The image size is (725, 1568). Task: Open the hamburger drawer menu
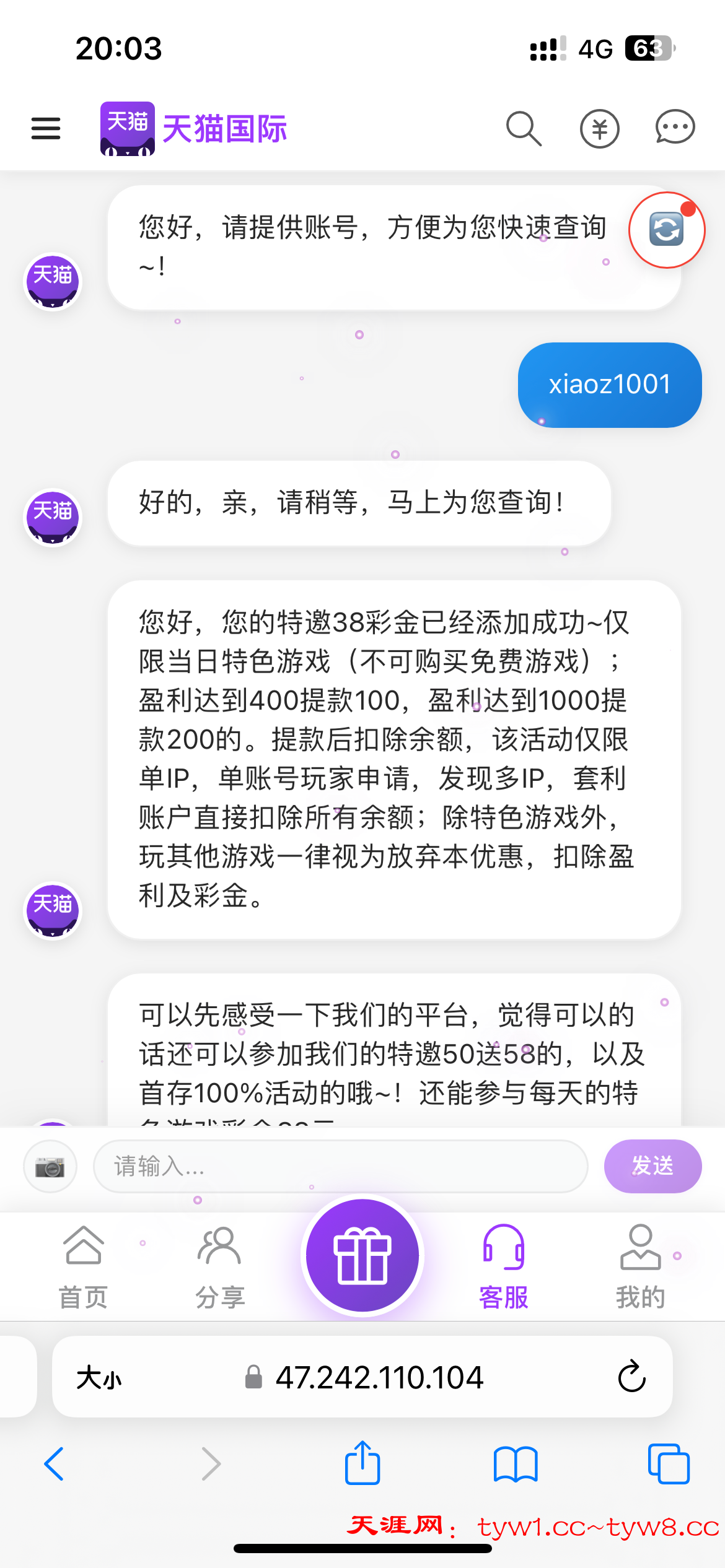46,129
